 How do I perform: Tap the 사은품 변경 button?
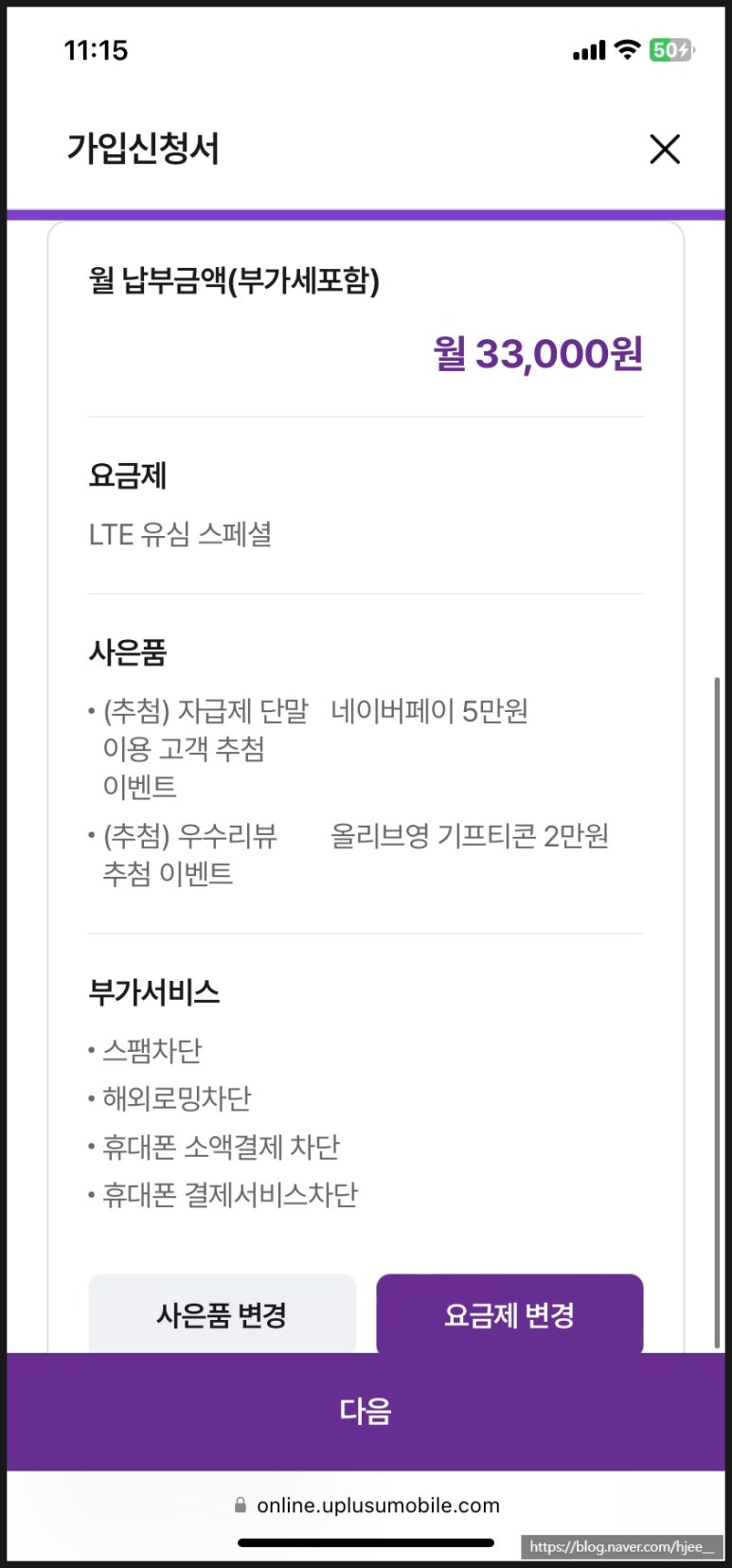(x=223, y=1314)
